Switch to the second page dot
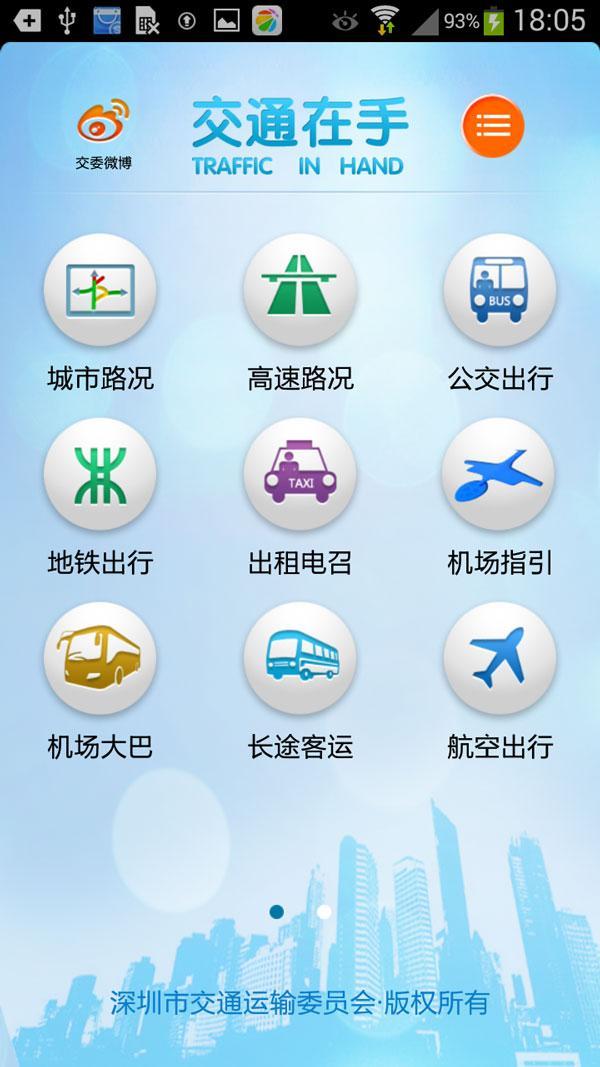Viewport: 600px width, 1067px height. point(324,912)
